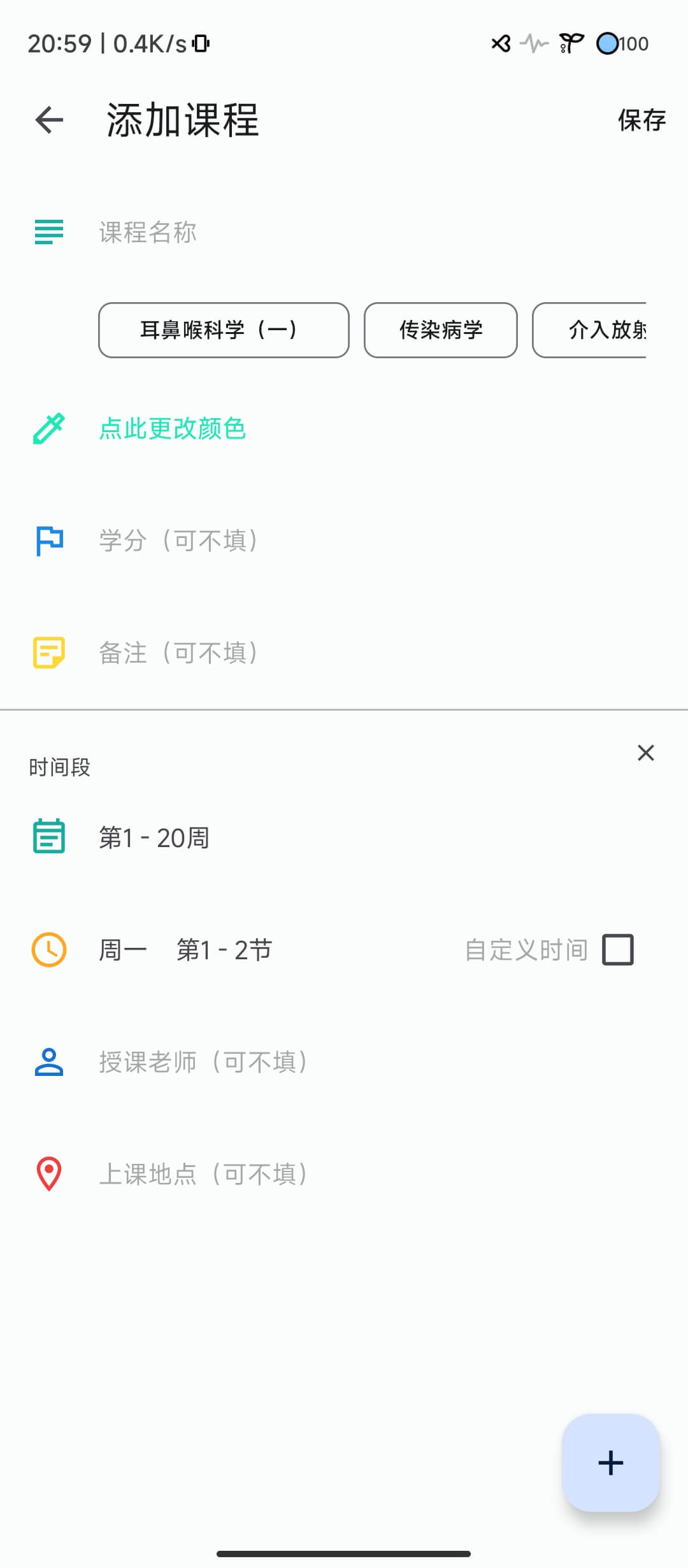688x1568 pixels.
Task: Change 周一 第1 - 2节 time slot
Action: point(185,950)
